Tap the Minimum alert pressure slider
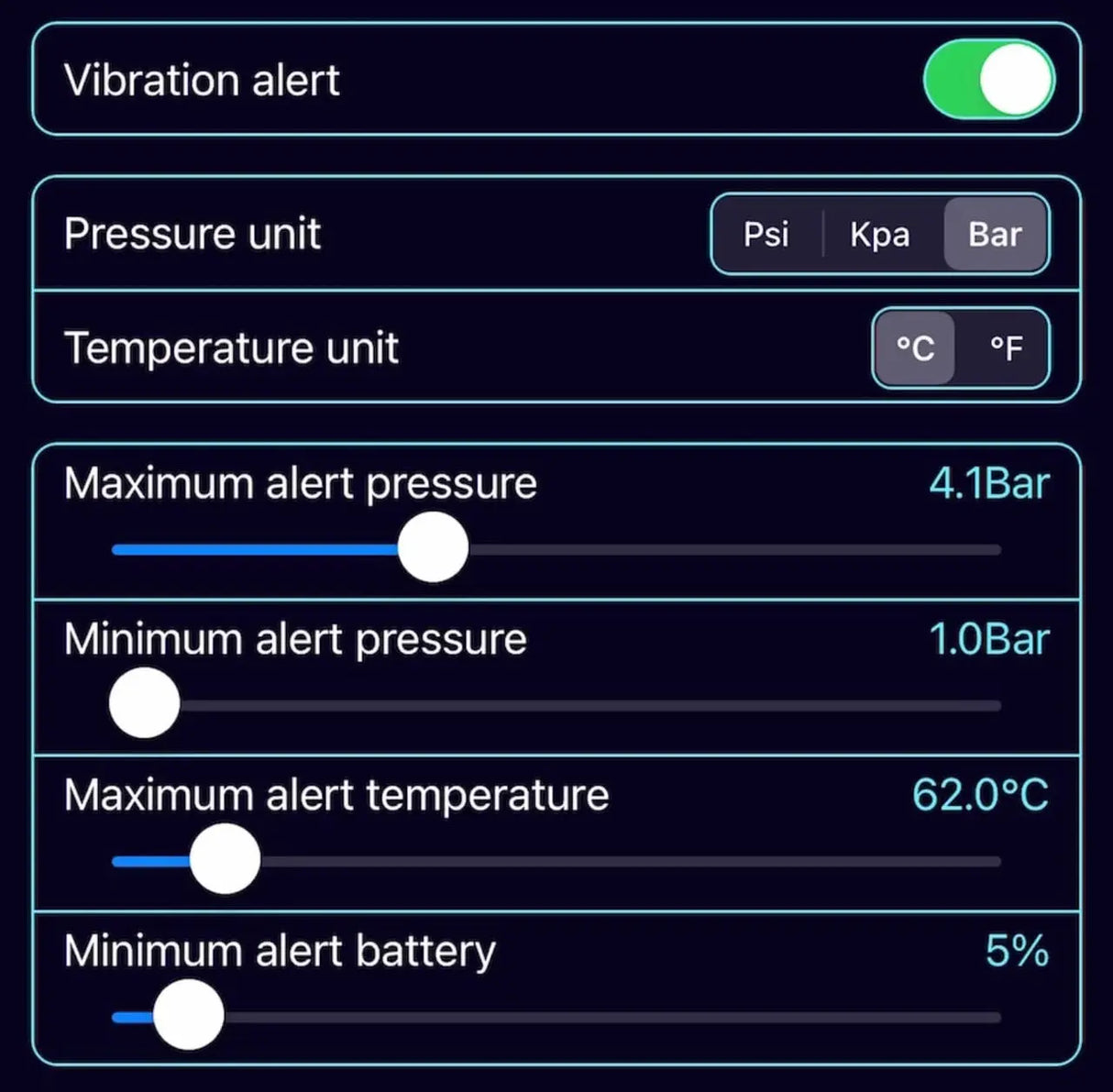 coord(144,703)
